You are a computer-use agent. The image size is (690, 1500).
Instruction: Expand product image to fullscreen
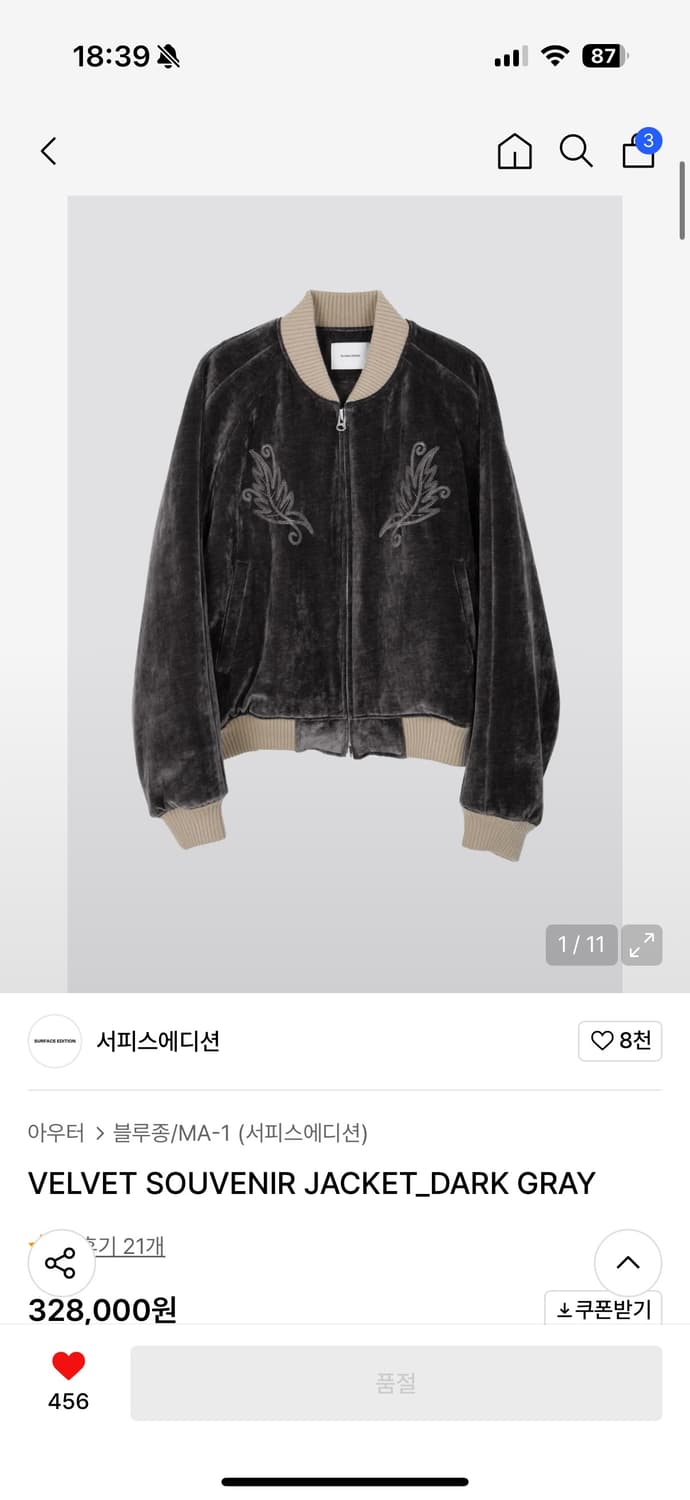tap(641, 944)
